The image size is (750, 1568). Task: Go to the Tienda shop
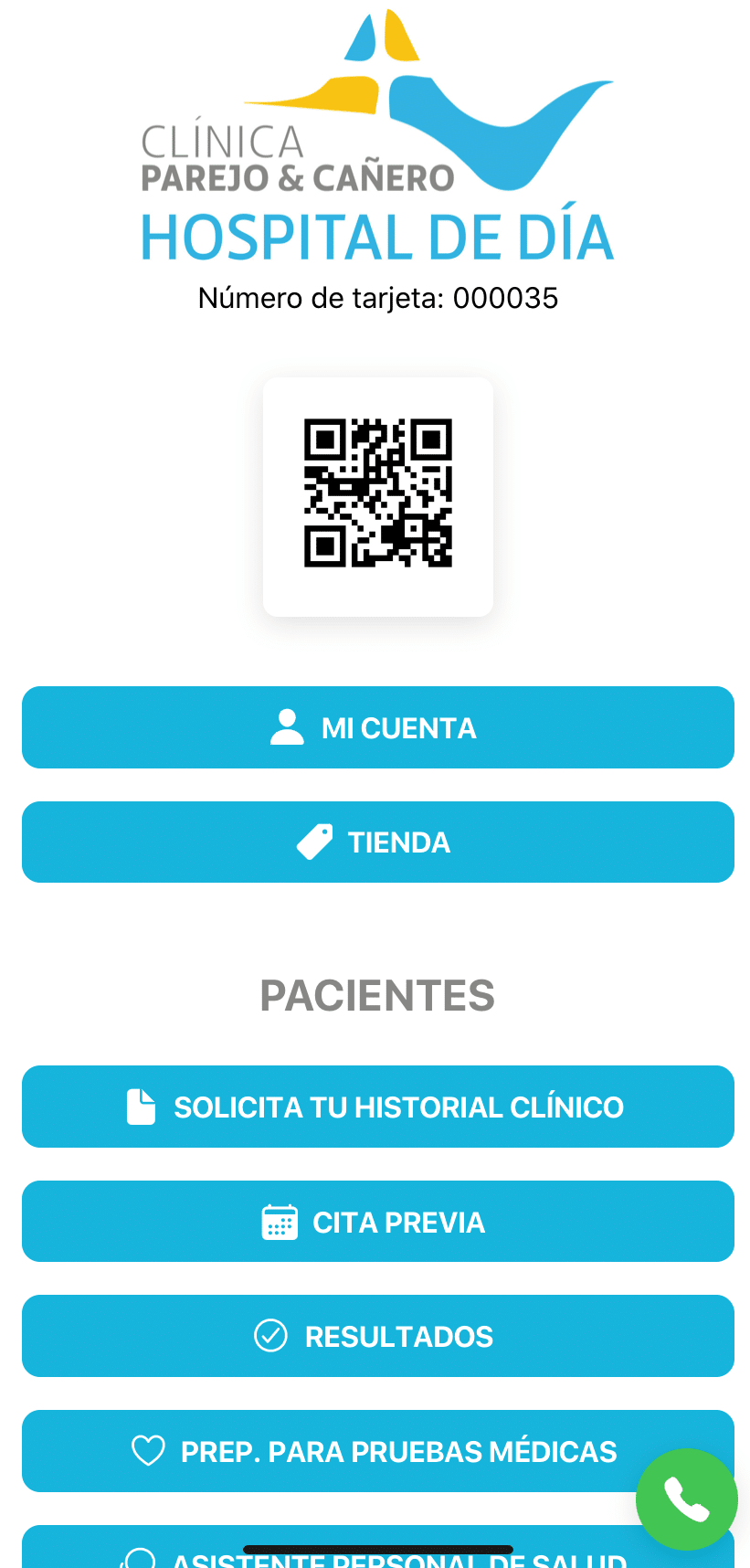(377, 842)
